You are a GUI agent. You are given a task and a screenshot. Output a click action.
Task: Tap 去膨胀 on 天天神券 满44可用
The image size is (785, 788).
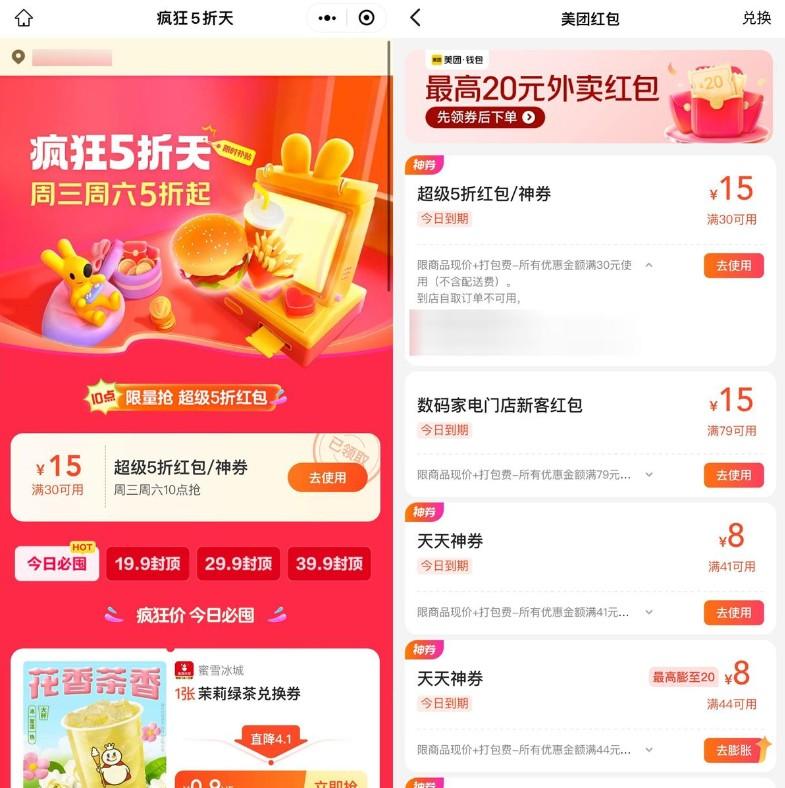733,750
